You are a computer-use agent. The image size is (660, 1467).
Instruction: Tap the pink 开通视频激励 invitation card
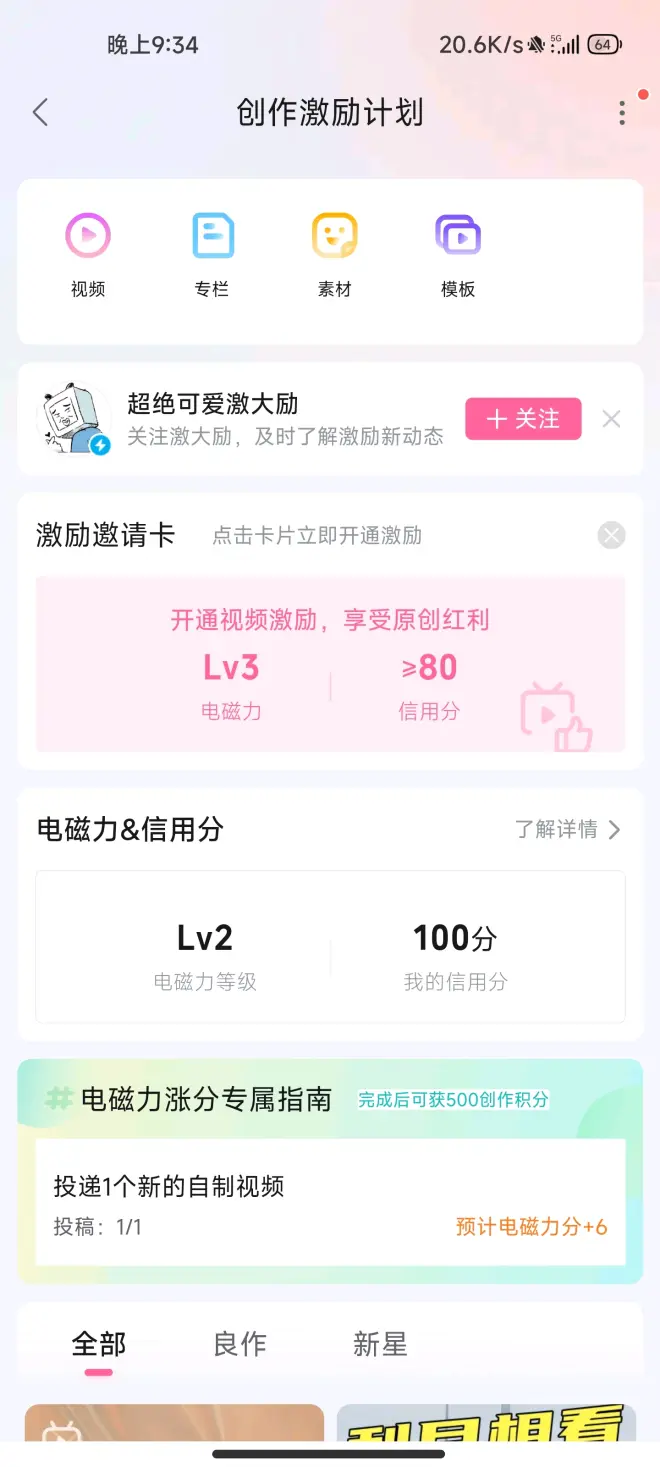(x=330, y=664)
